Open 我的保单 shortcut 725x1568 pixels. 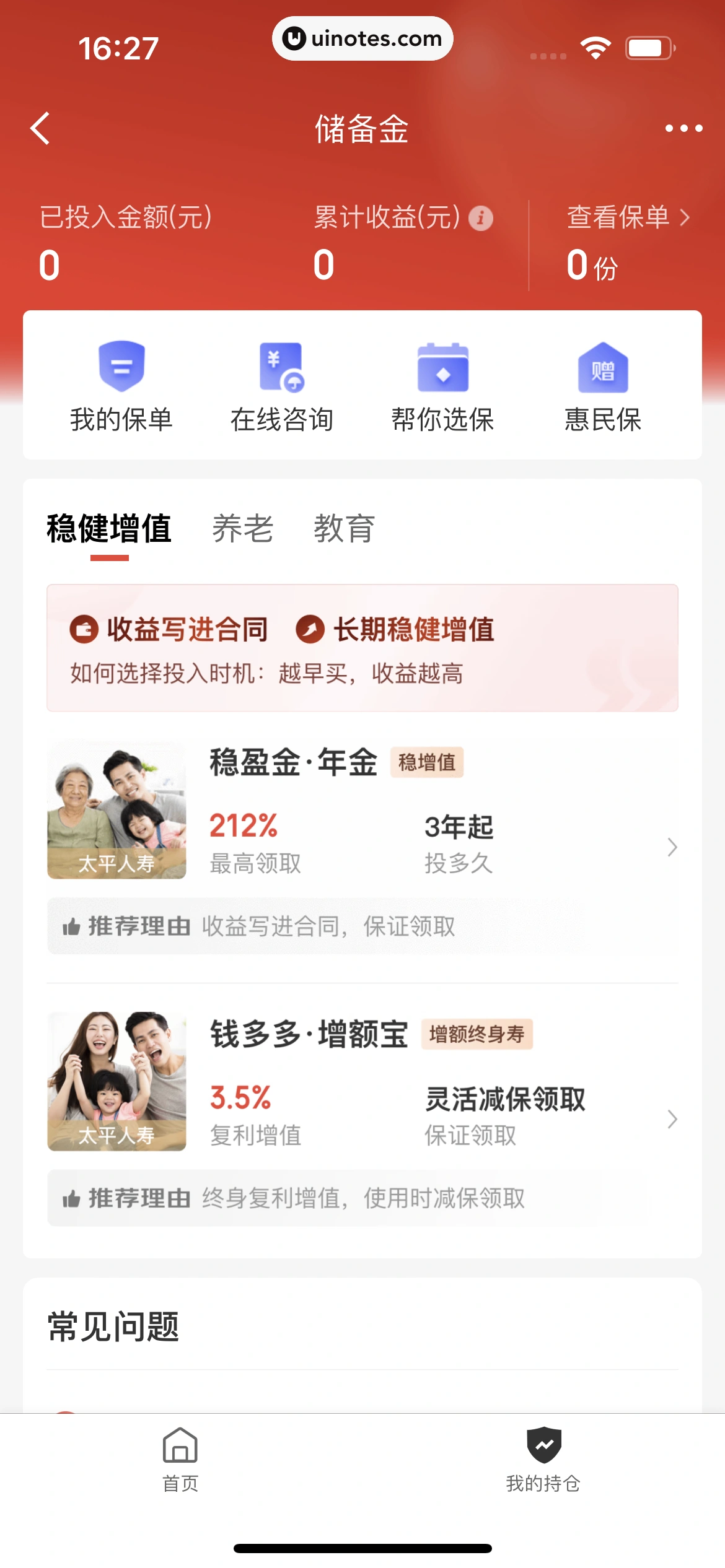coord(121,385)
